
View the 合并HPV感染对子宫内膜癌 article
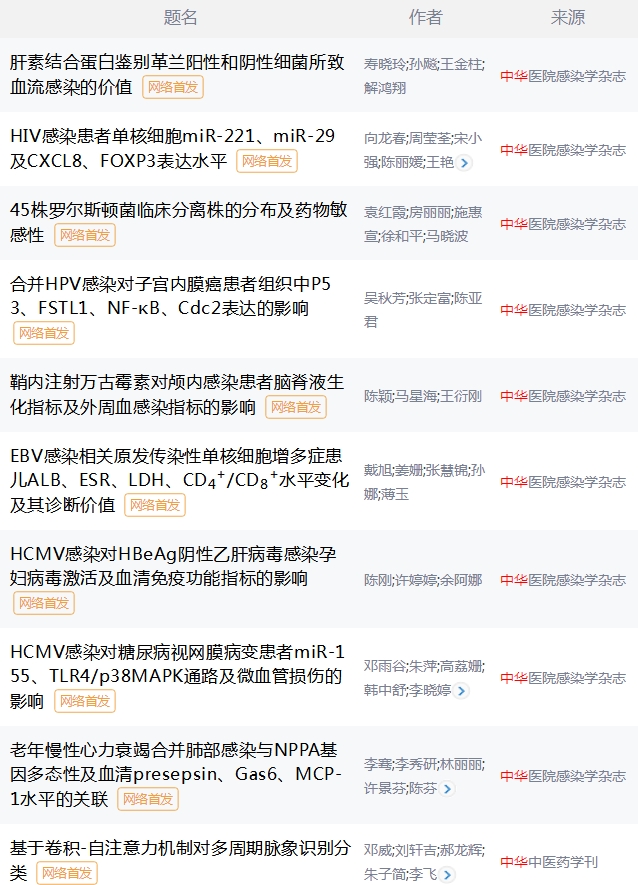[172, 282]
